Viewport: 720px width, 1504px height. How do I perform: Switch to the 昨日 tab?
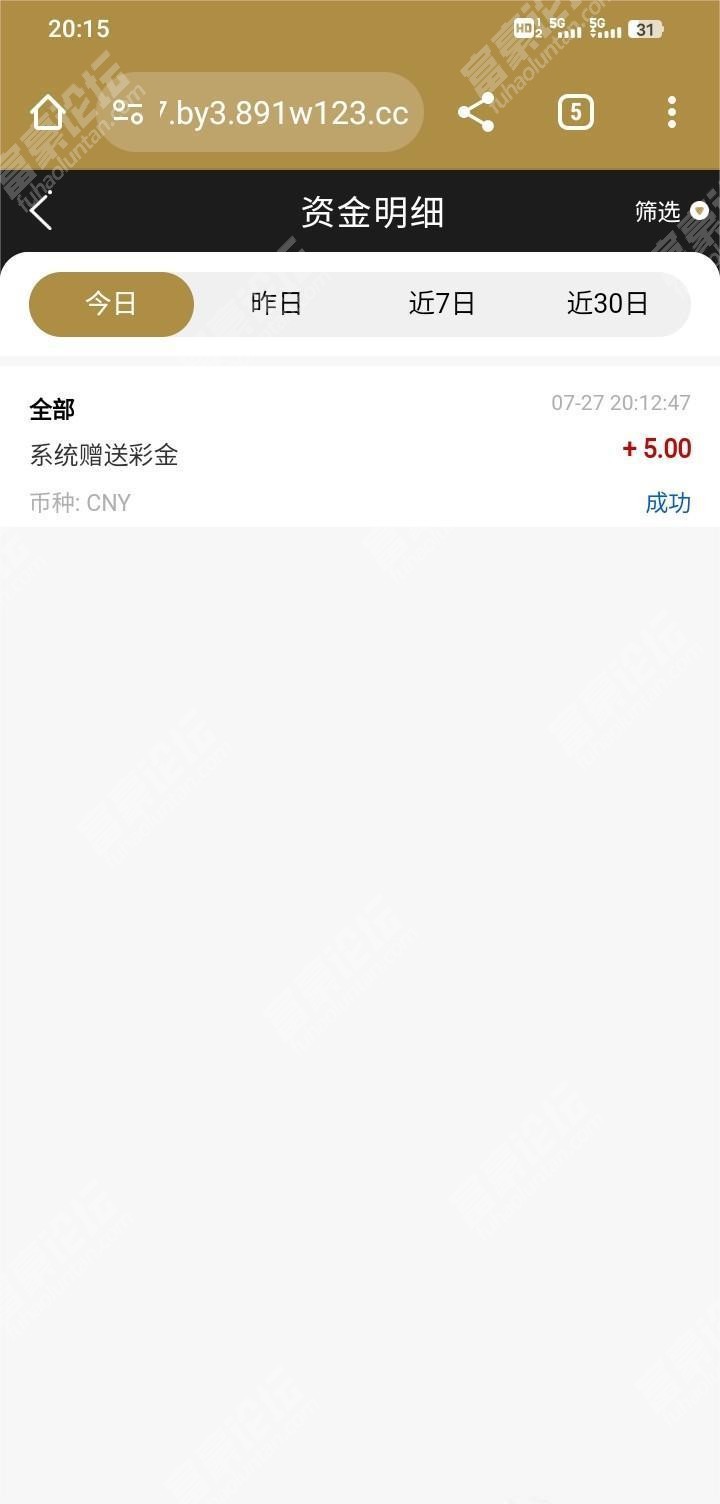276,304
